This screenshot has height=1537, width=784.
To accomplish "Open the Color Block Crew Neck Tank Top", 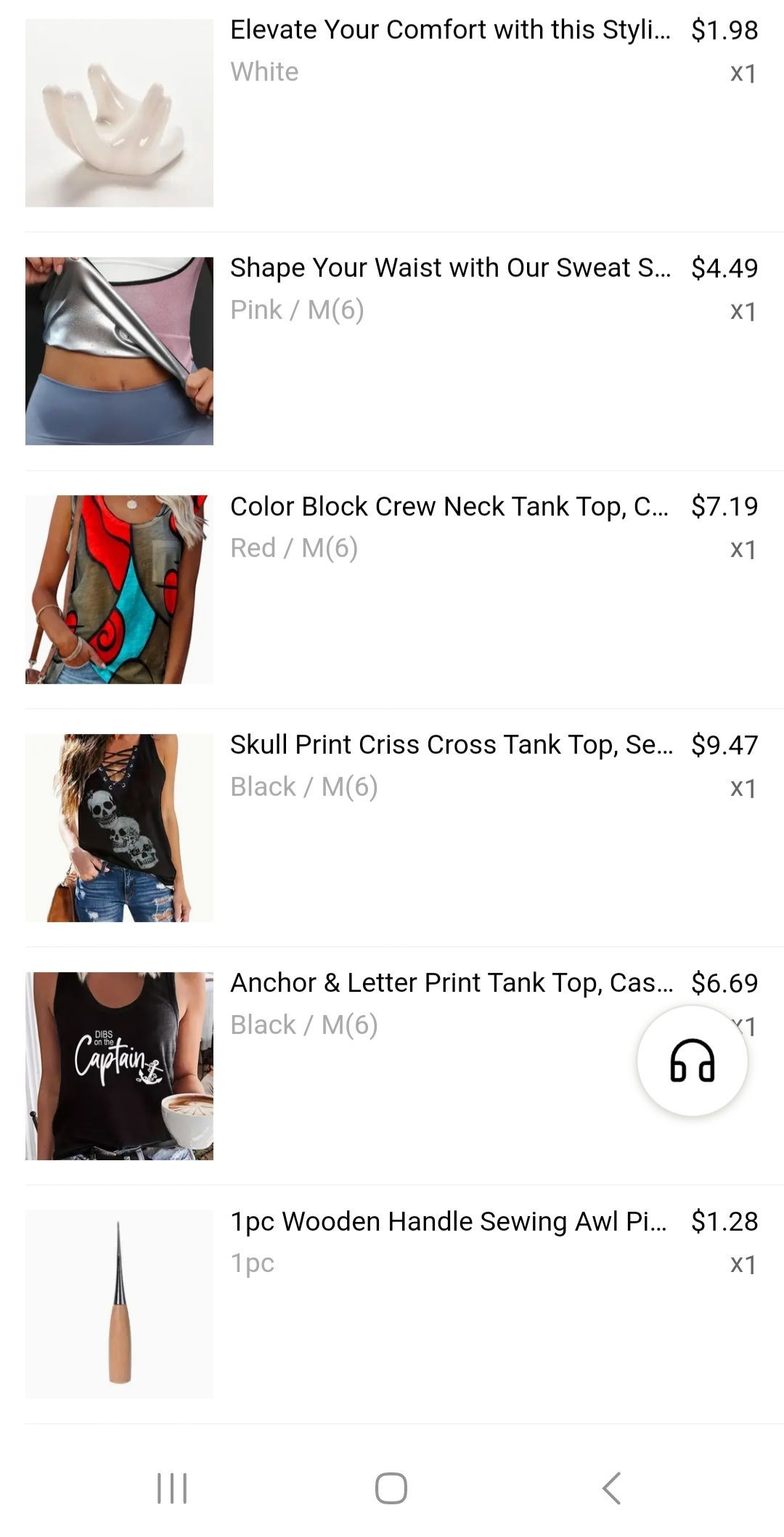I will point(449,507).
